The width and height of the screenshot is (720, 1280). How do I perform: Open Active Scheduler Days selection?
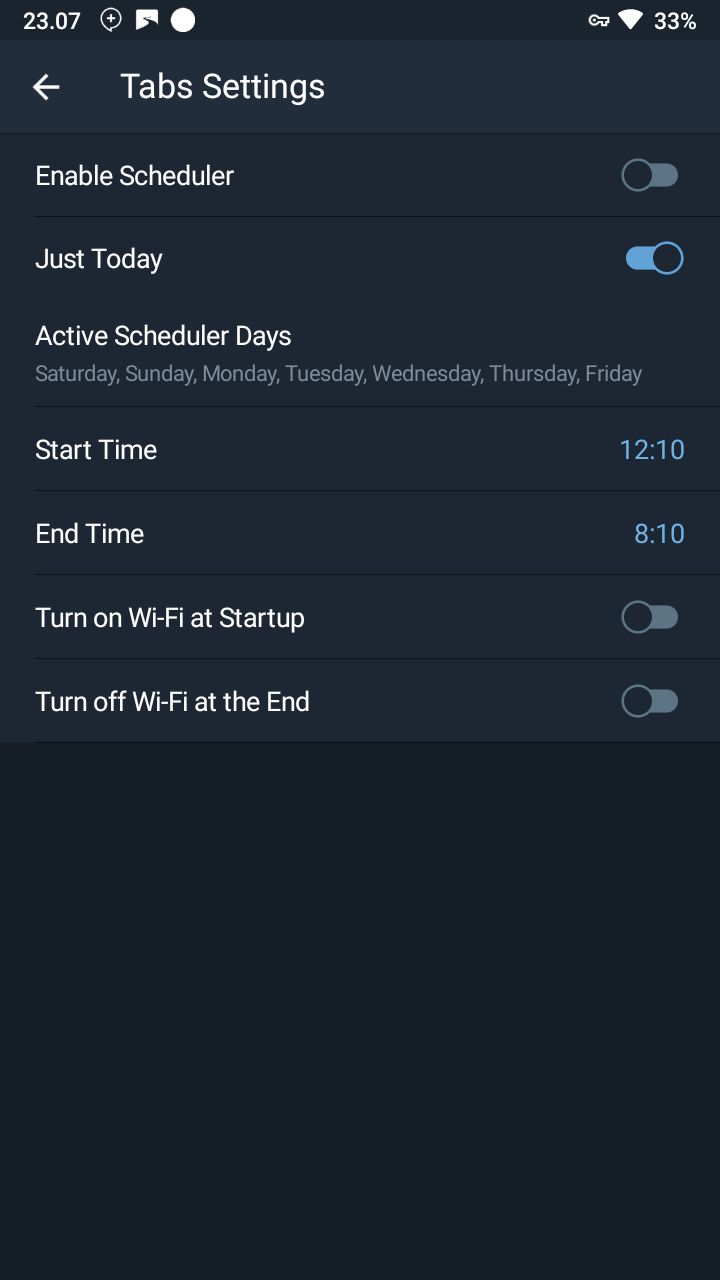(360, 354)
